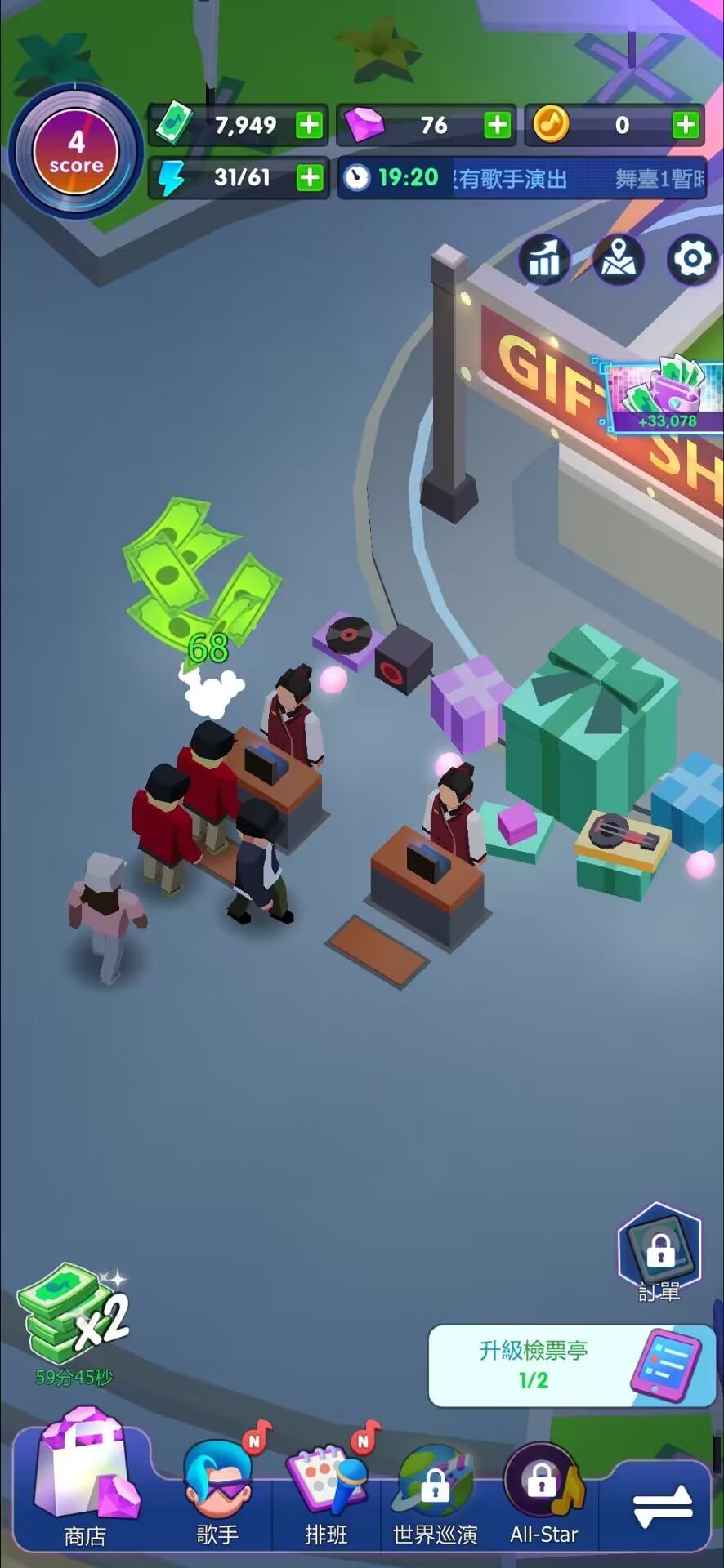Tap the swap arrows button
Viewport: 724px width, 1568px height.
pyautogui.click(x=663, y=1505)
